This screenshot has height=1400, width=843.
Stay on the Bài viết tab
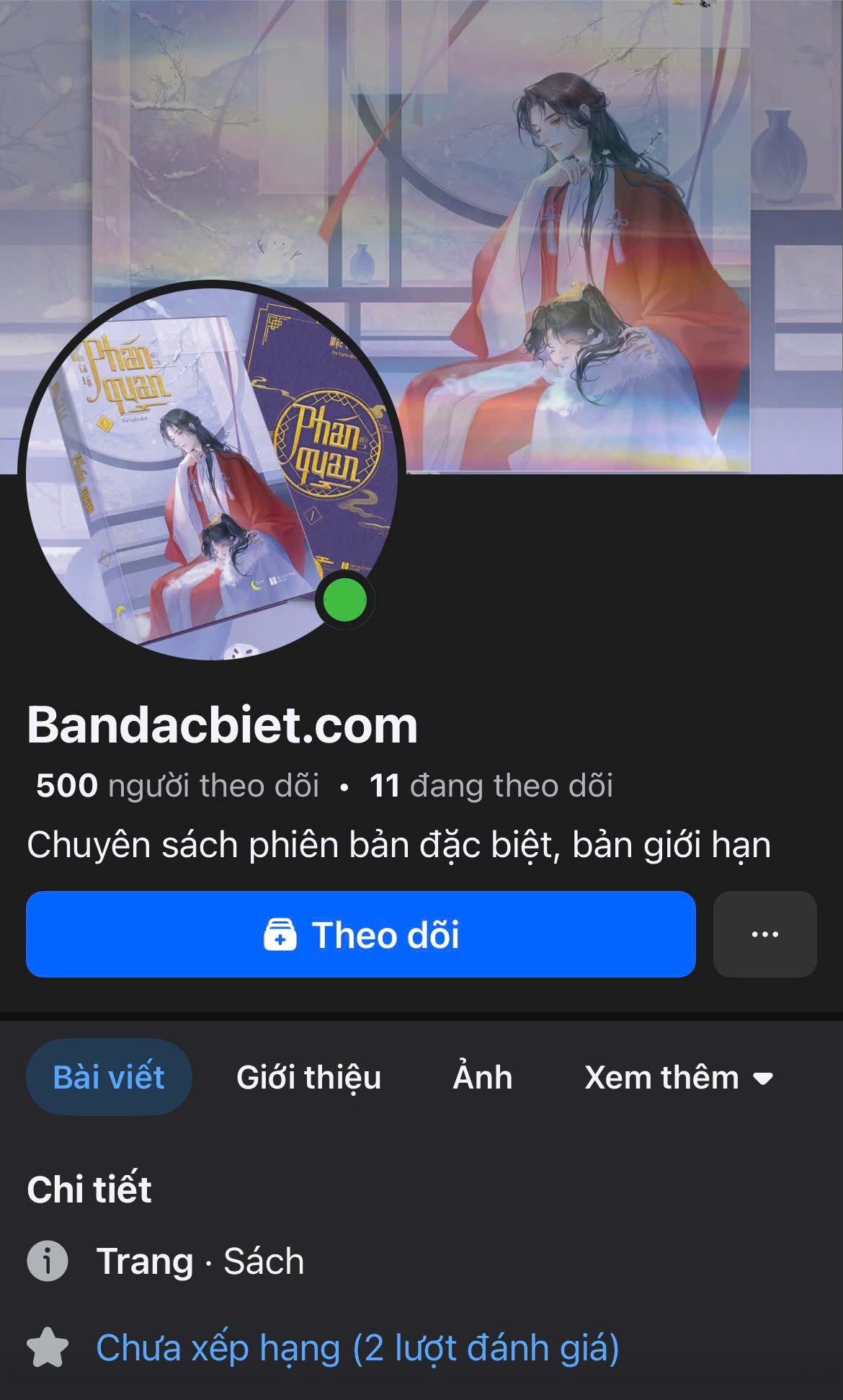tap(109, 1076)
